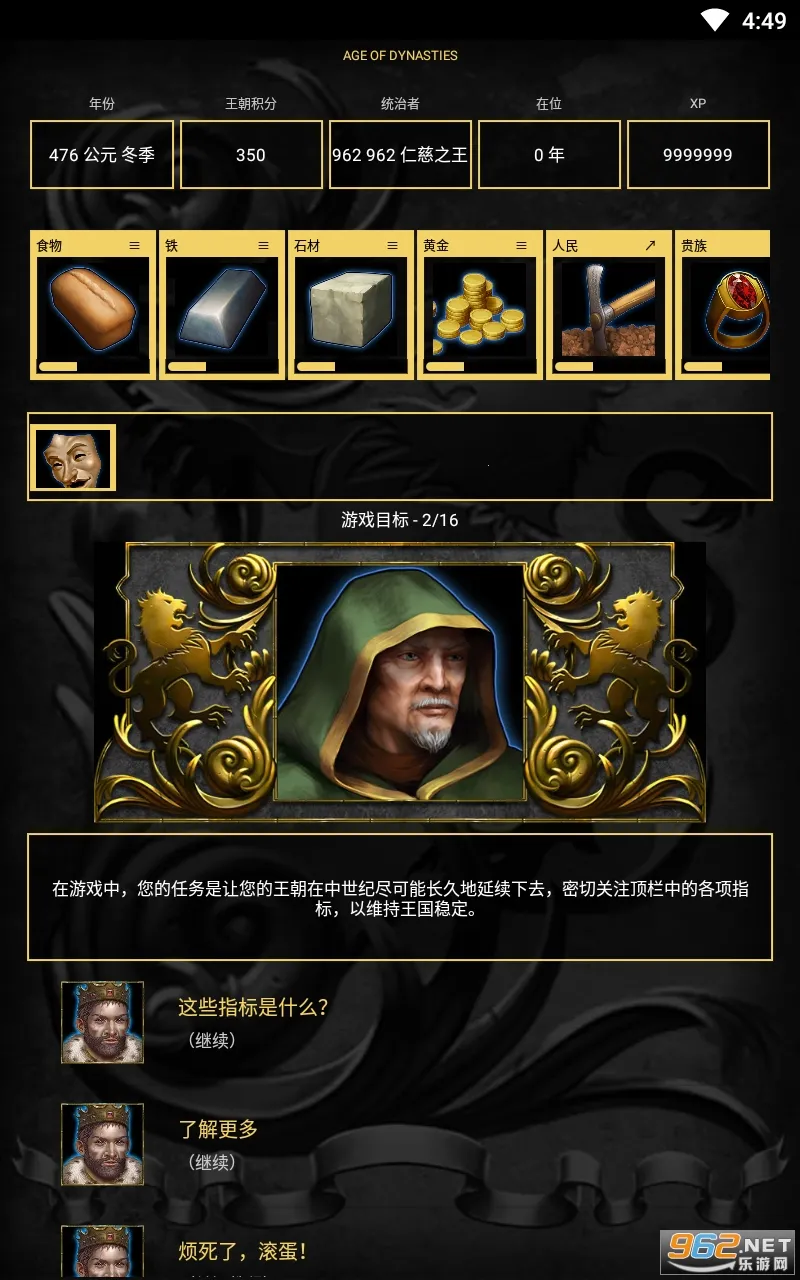Open the 贵族 nobility card
This screenshot has height=1280, width=800.
pos(725,305)
